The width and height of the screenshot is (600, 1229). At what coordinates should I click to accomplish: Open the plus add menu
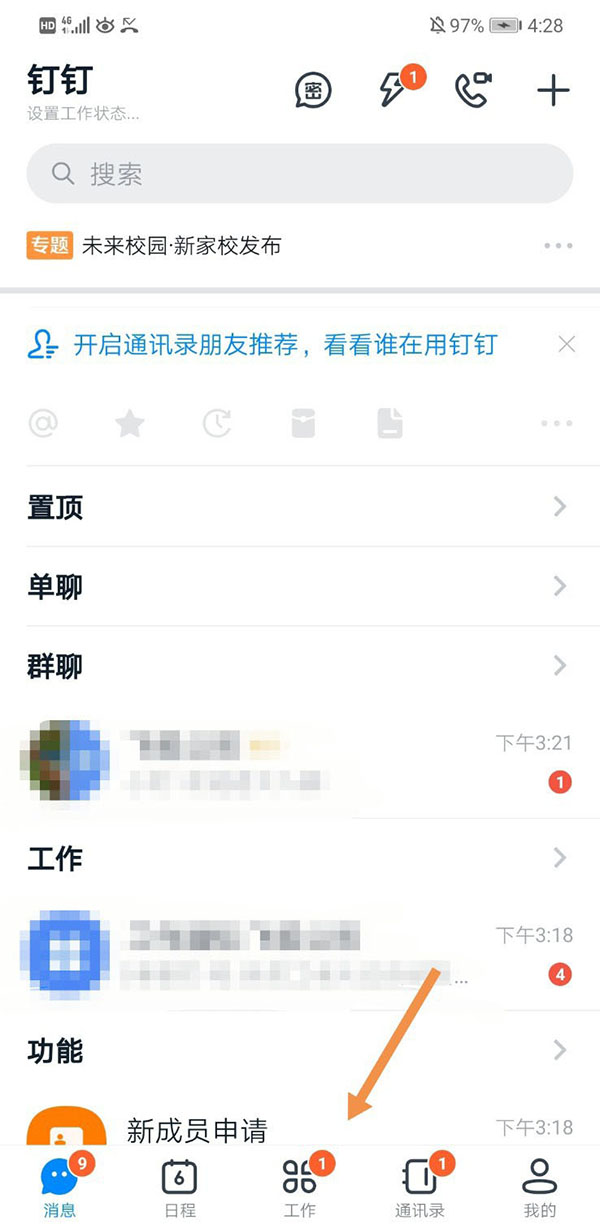(553, 91)
